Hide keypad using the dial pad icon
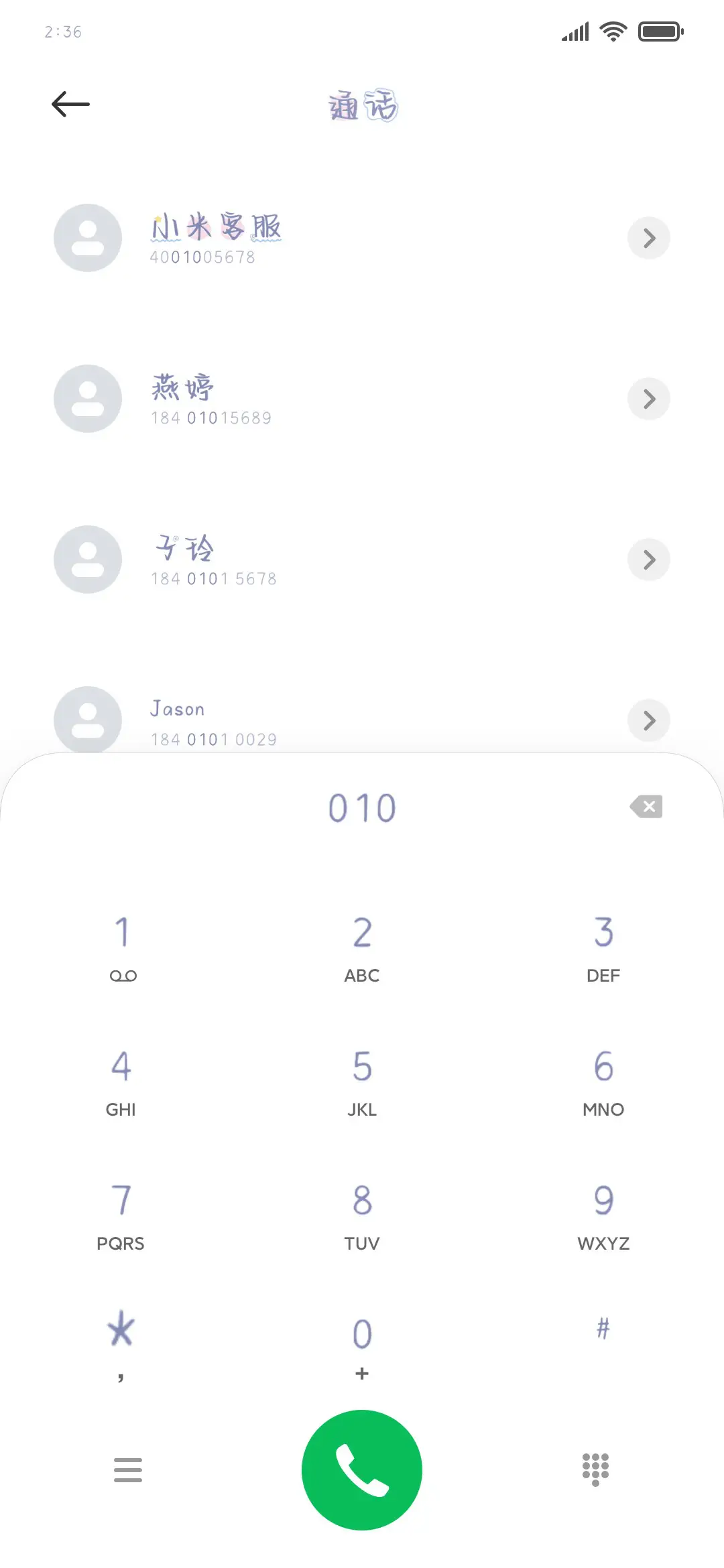The width and height of the screenshot is (724, 1568). click(595, 1469)
